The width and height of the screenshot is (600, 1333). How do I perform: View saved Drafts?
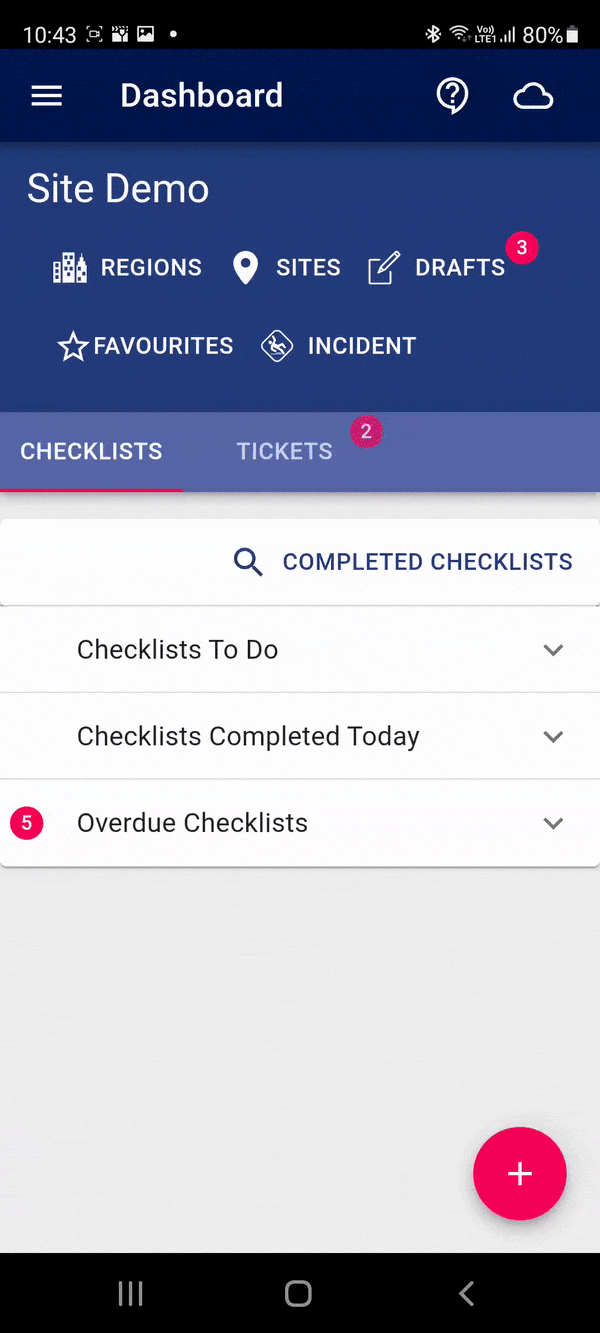[437, 268]
